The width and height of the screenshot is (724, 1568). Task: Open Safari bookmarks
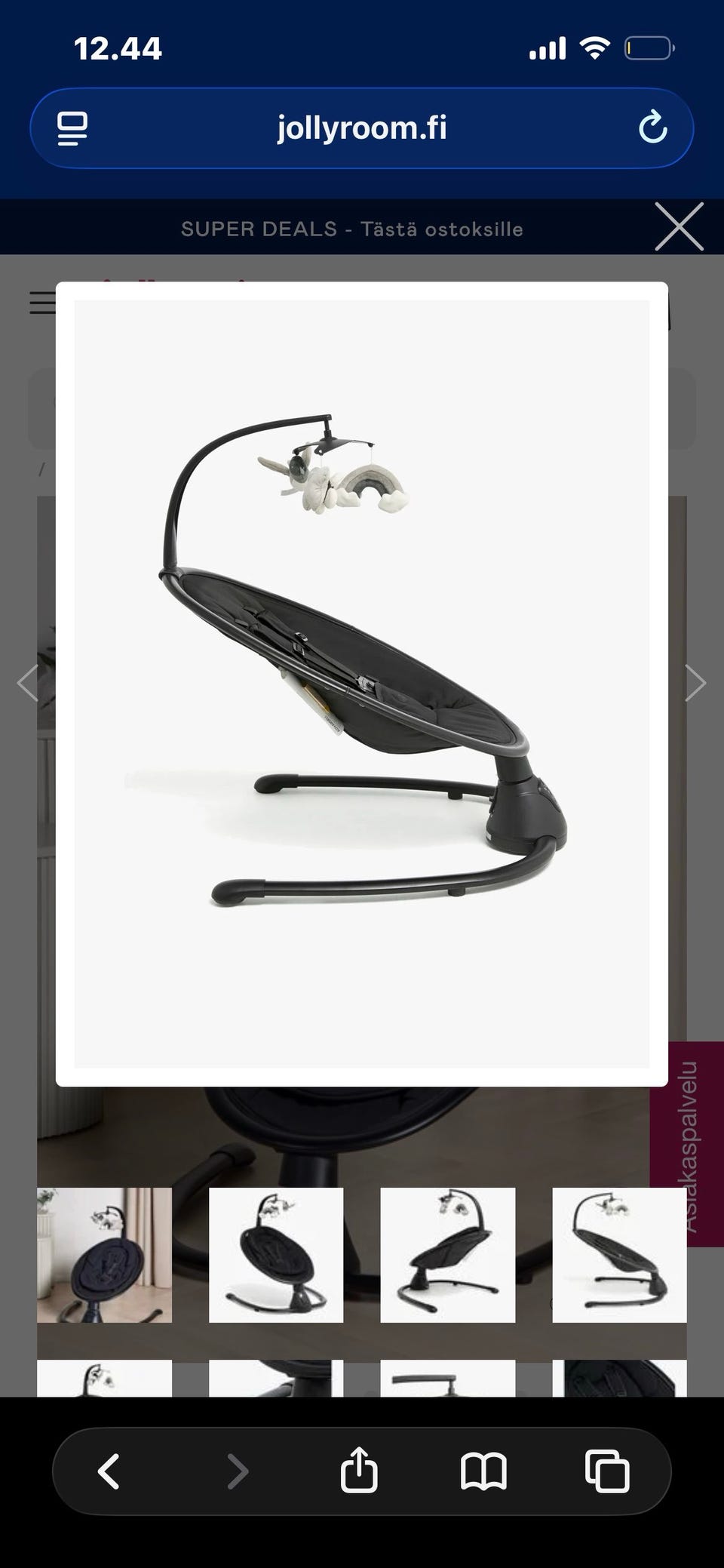pyautogui.click(x=483, y=1471)
